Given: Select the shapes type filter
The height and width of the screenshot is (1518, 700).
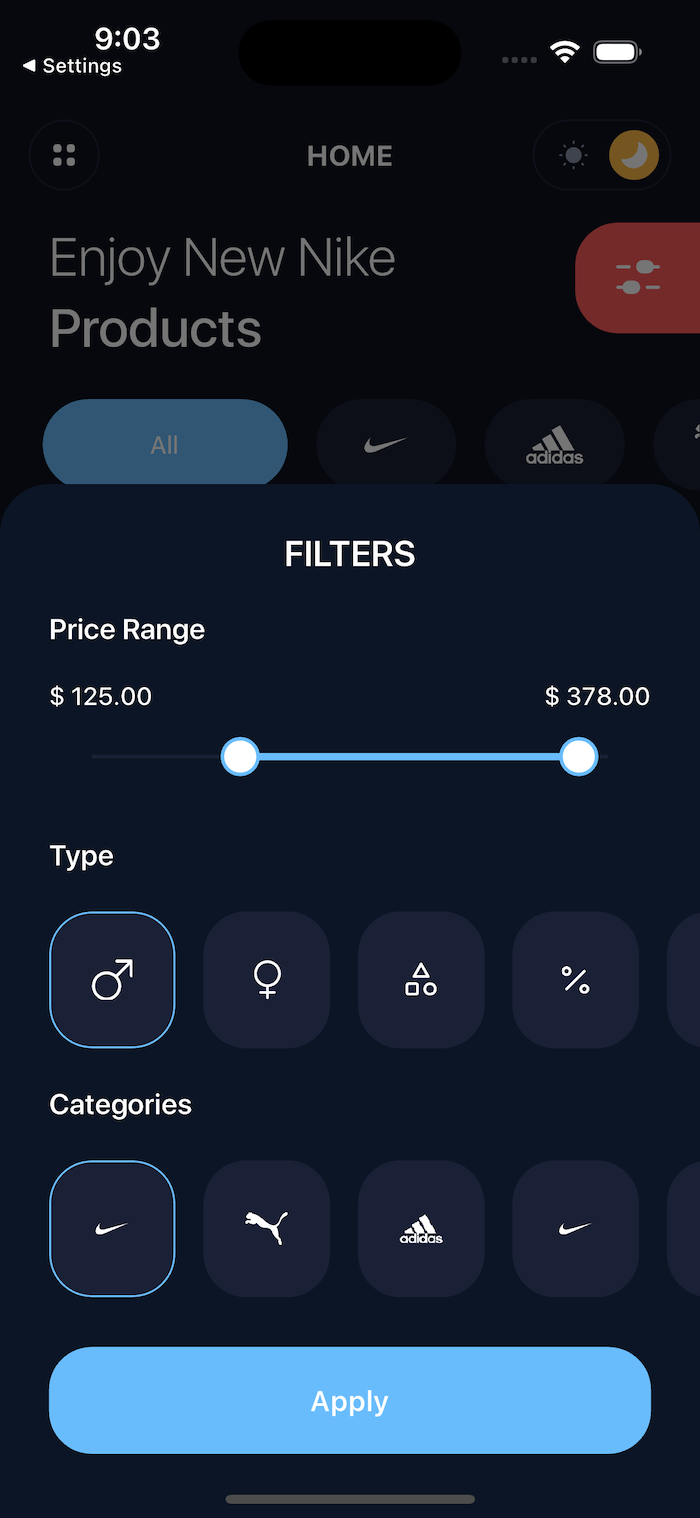Looking at the screenshot, I should 421,980.
